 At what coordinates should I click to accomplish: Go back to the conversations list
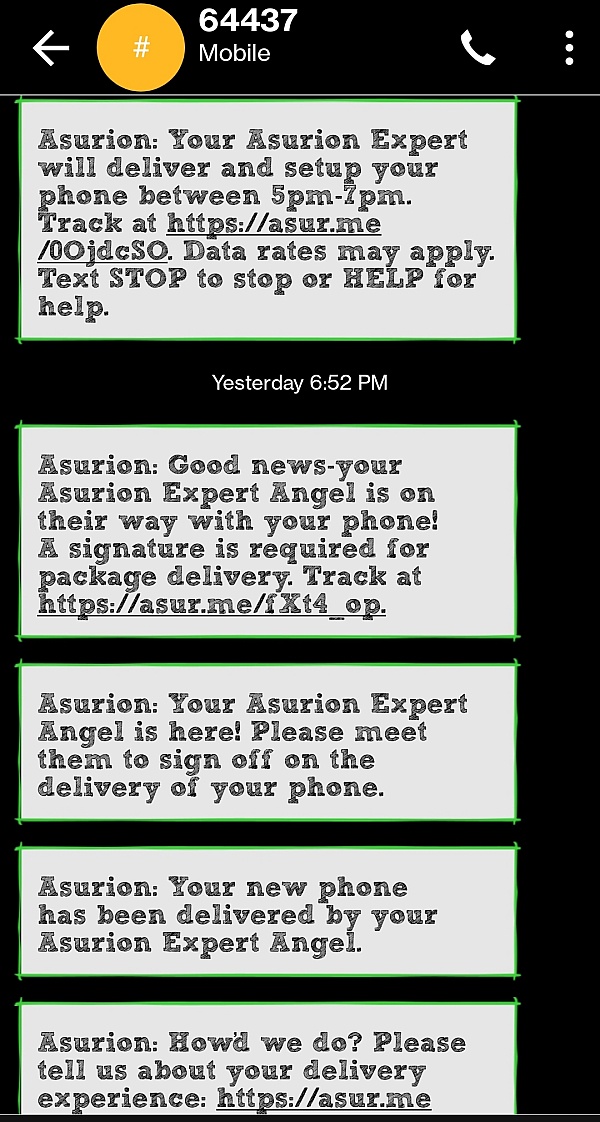[50, 47]
